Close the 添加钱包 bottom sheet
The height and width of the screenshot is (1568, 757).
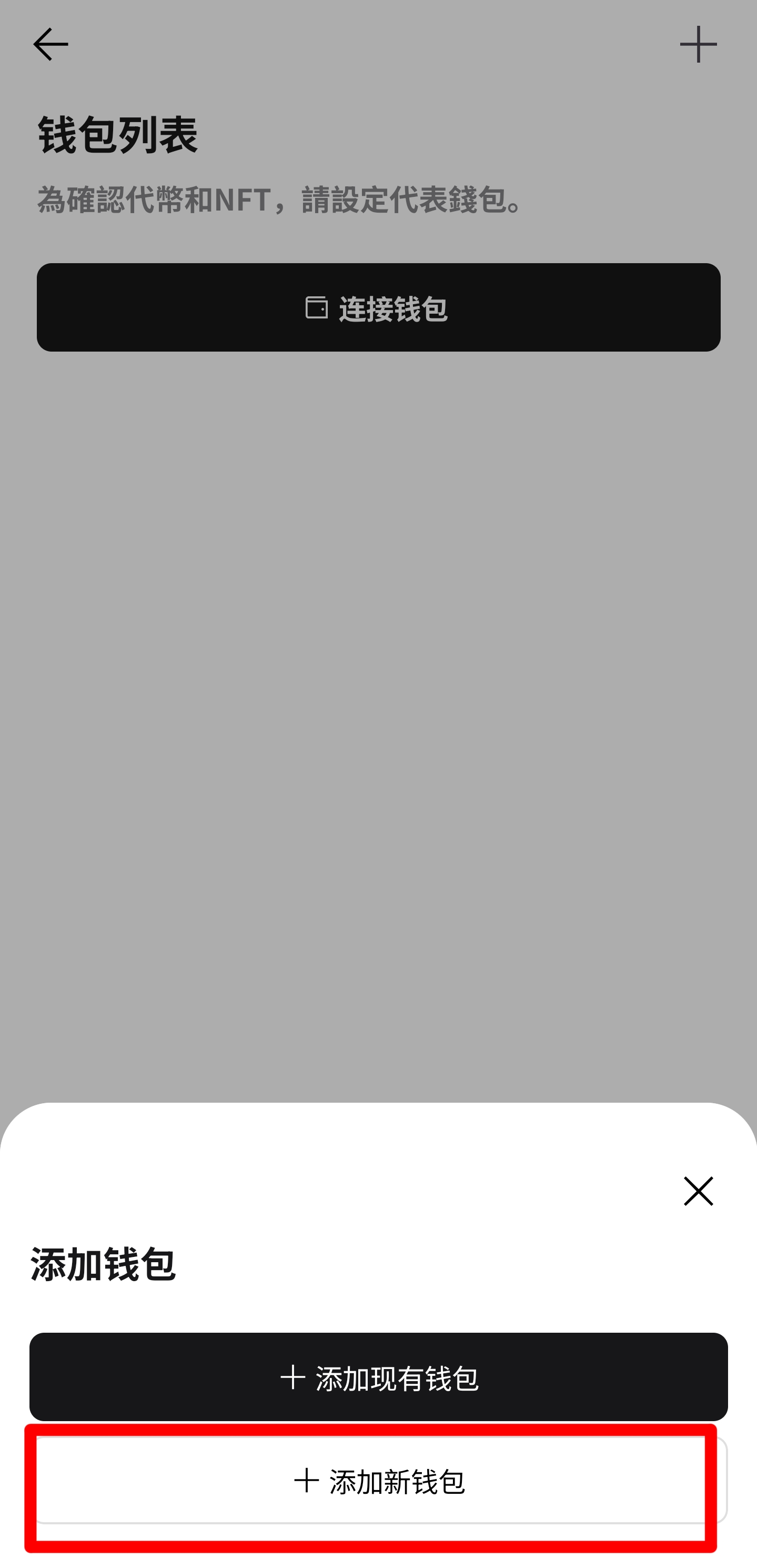tap(698, 1191)
